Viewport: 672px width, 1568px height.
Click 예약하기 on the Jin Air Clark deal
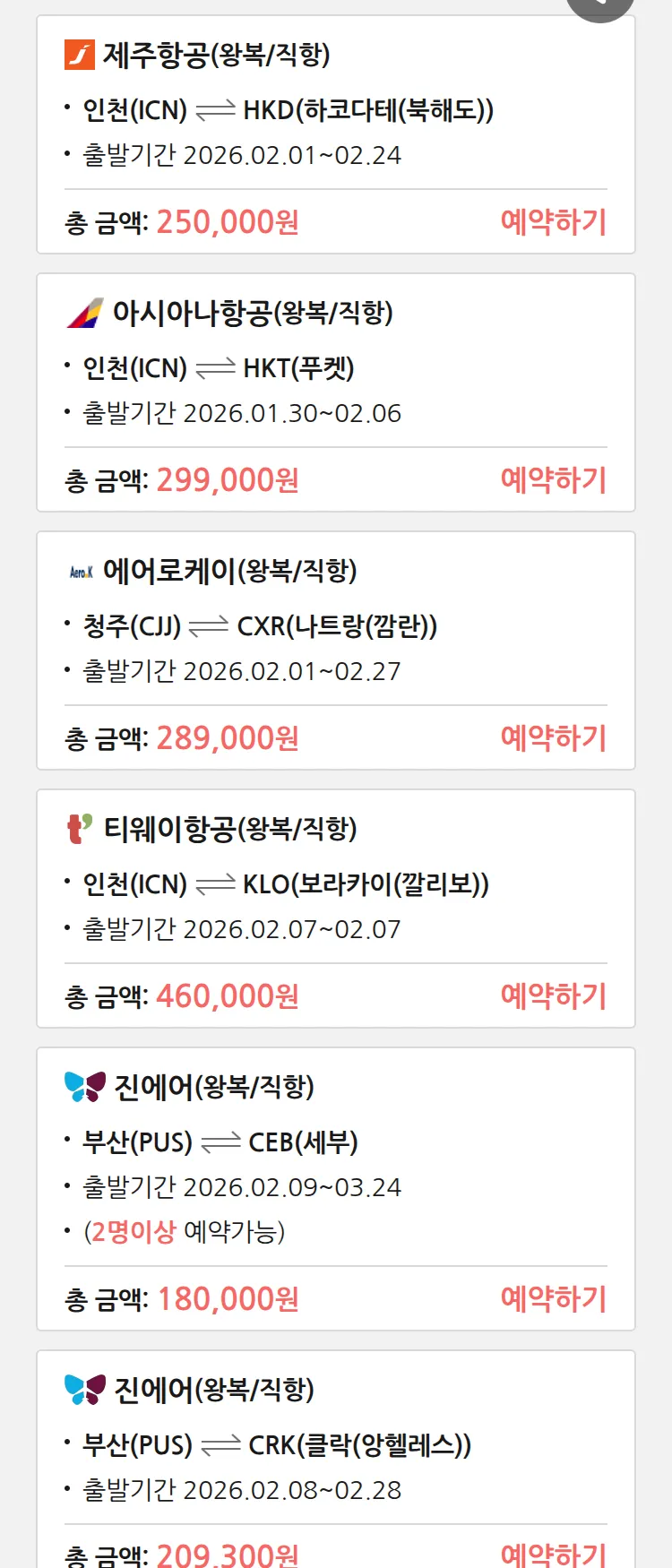pyautogui.click(x=554, y=1554)
